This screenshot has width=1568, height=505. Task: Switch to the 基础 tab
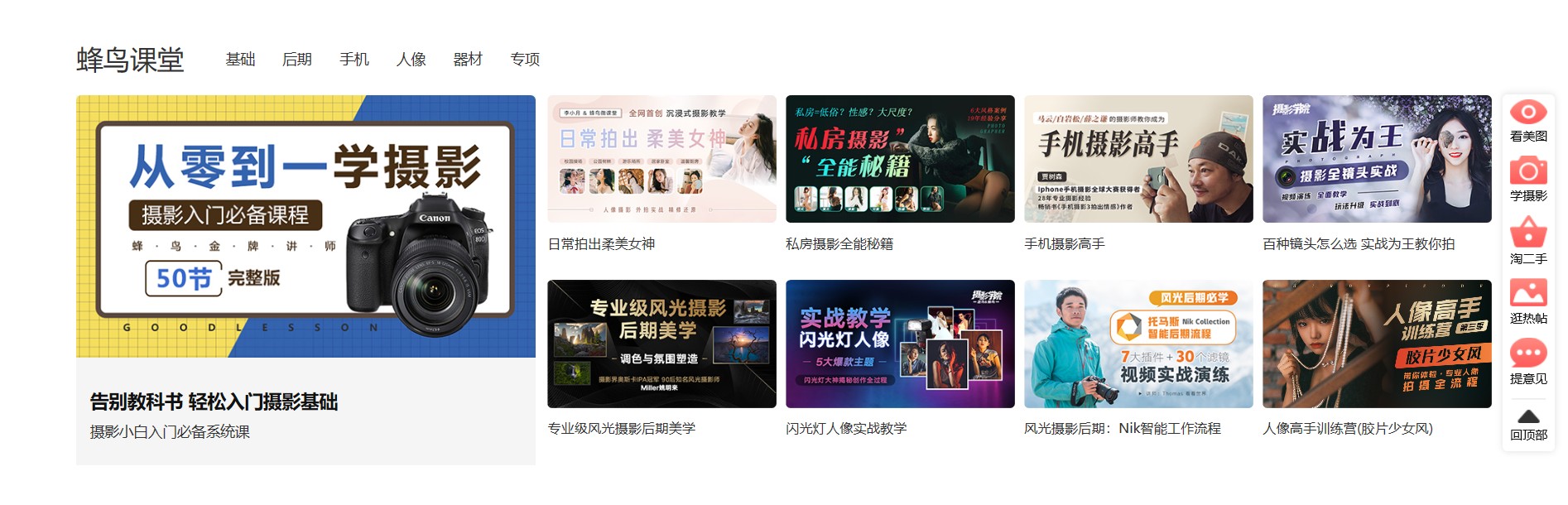point(240,60)
